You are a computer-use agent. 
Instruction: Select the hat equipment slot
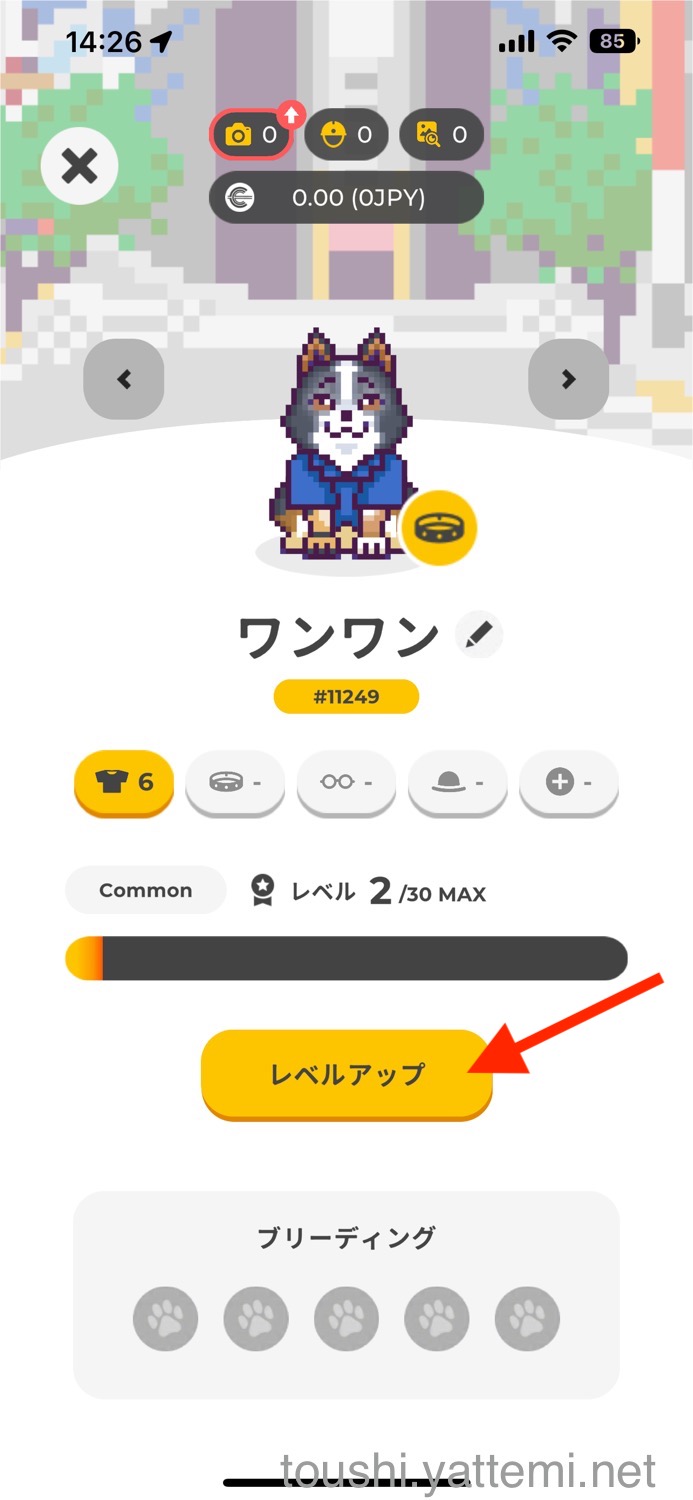pos(457,782)
